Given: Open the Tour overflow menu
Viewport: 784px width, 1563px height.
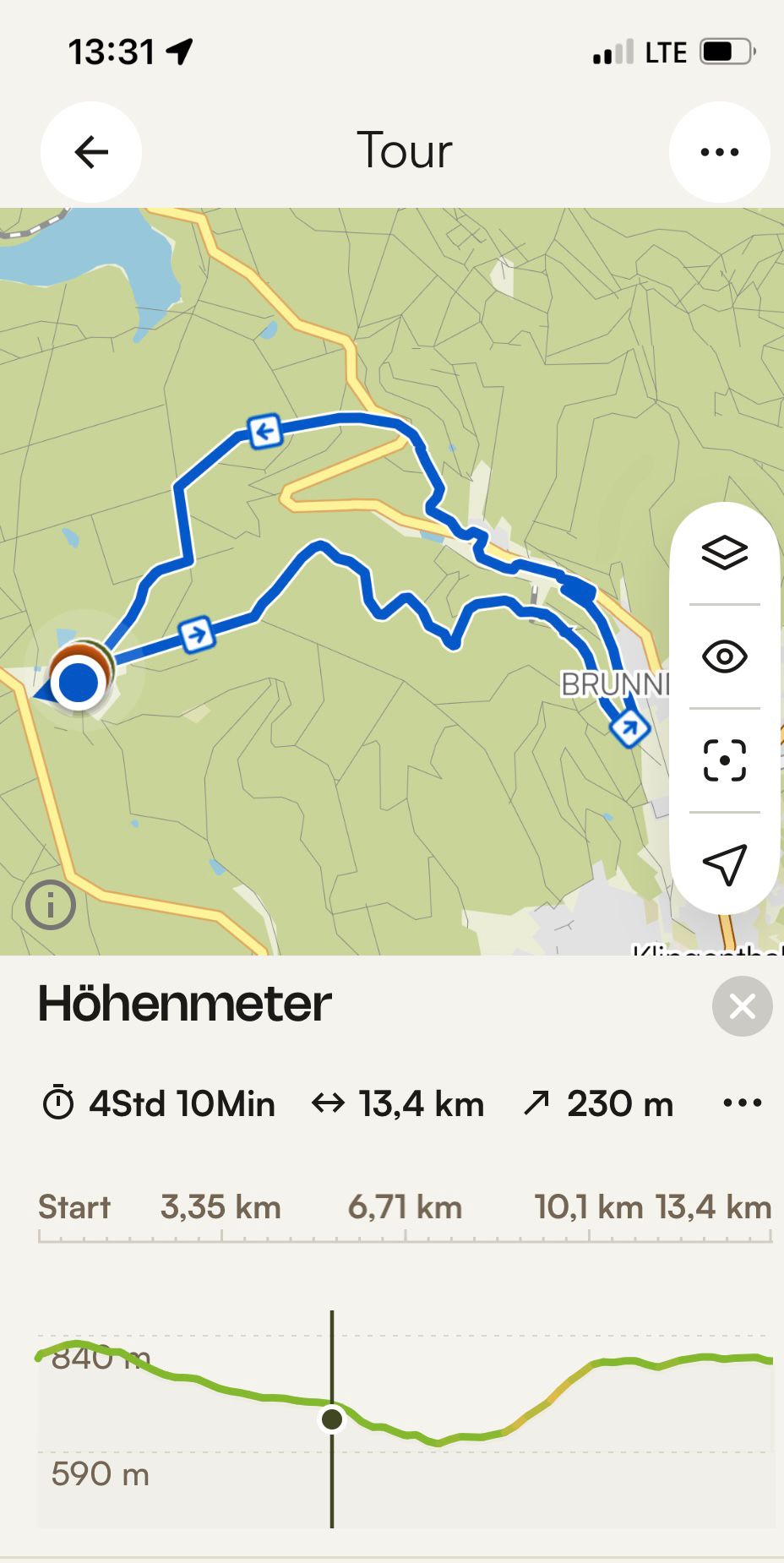Looking at the screenshot, I should [x=720, y=152].
